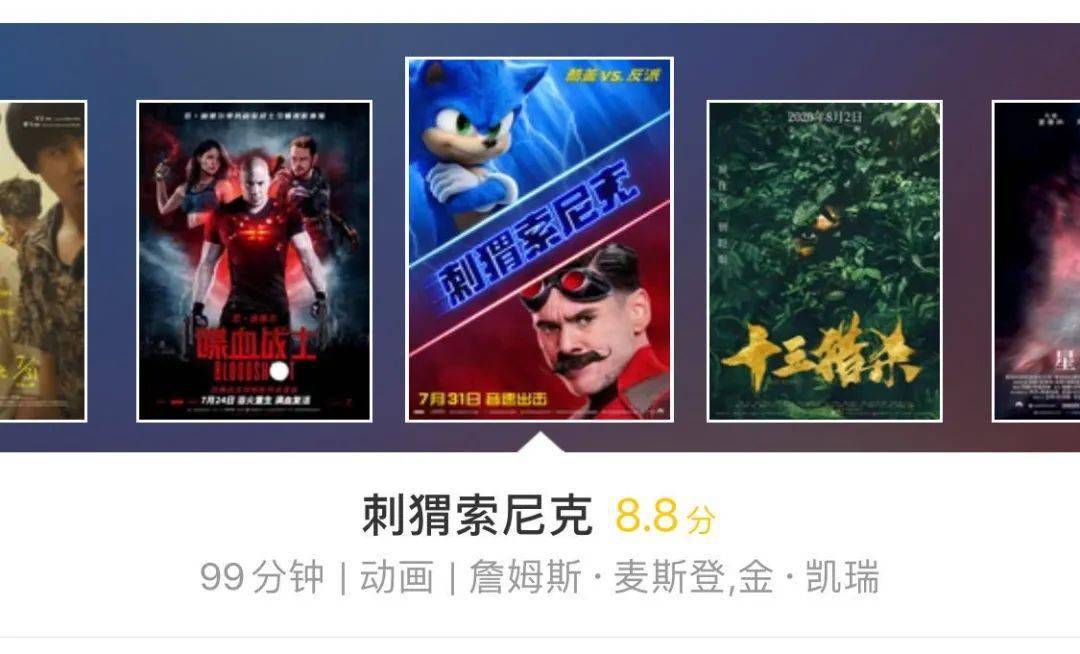Choose the 十三猎杀 movie poster
The image size is (1080, 654).
[824, 261]
